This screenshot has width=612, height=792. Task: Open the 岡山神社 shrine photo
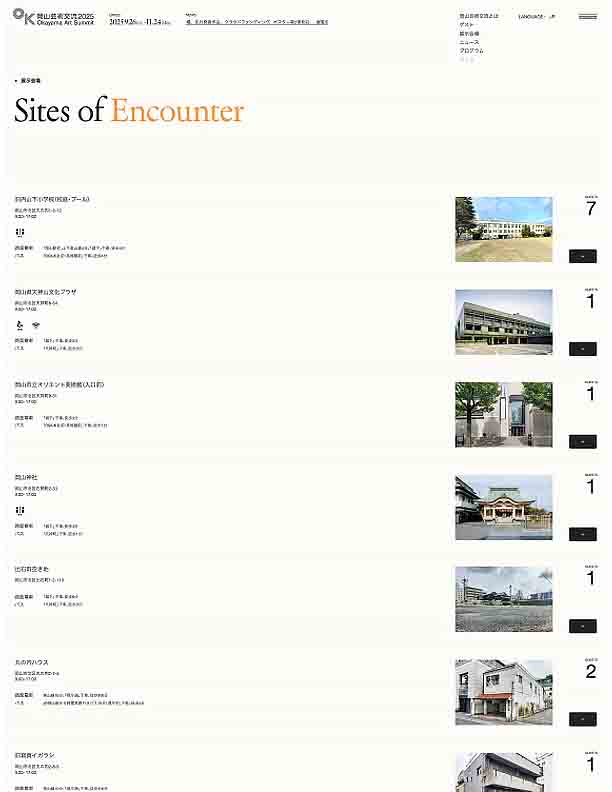coord(503,507)
